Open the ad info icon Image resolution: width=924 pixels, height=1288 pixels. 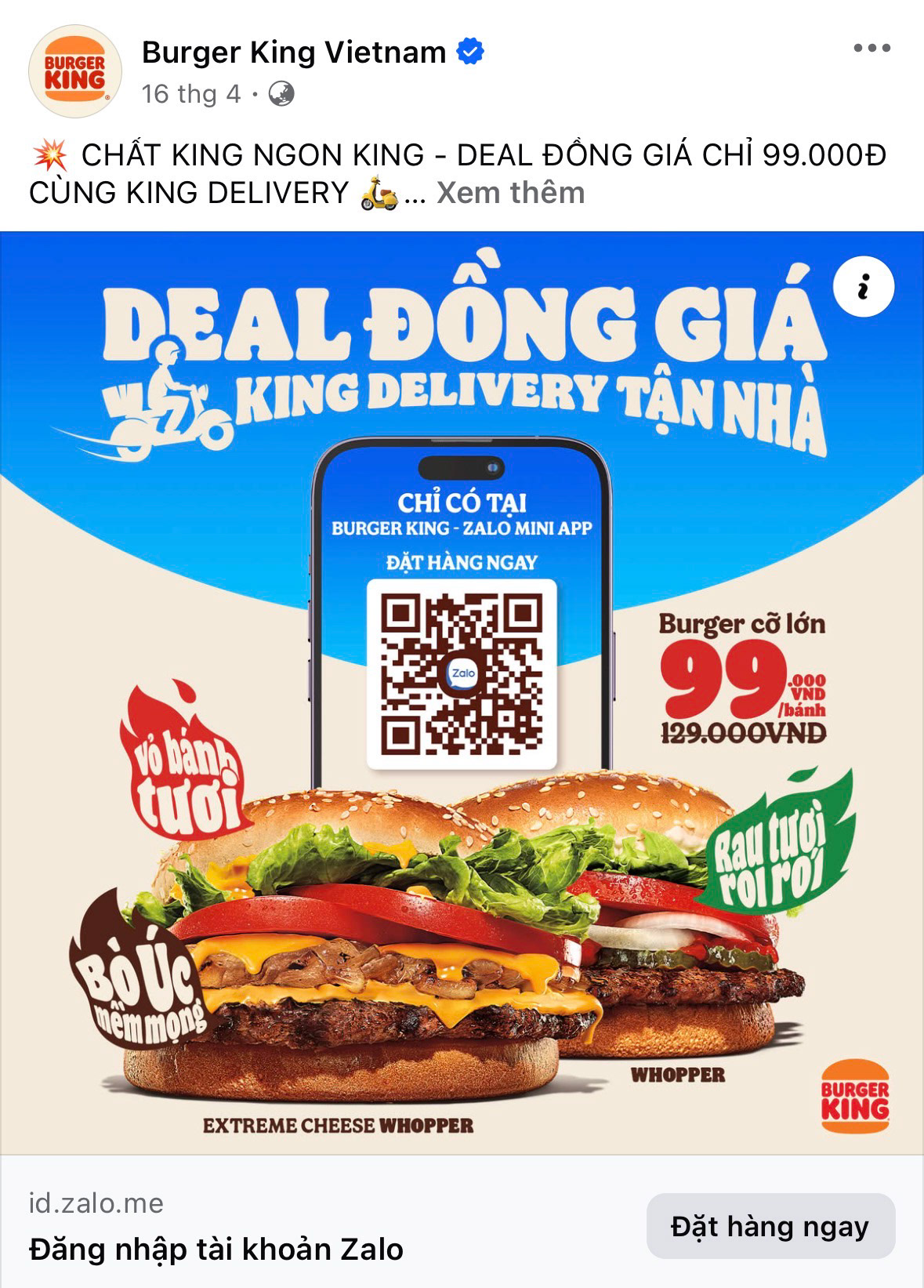863,286
